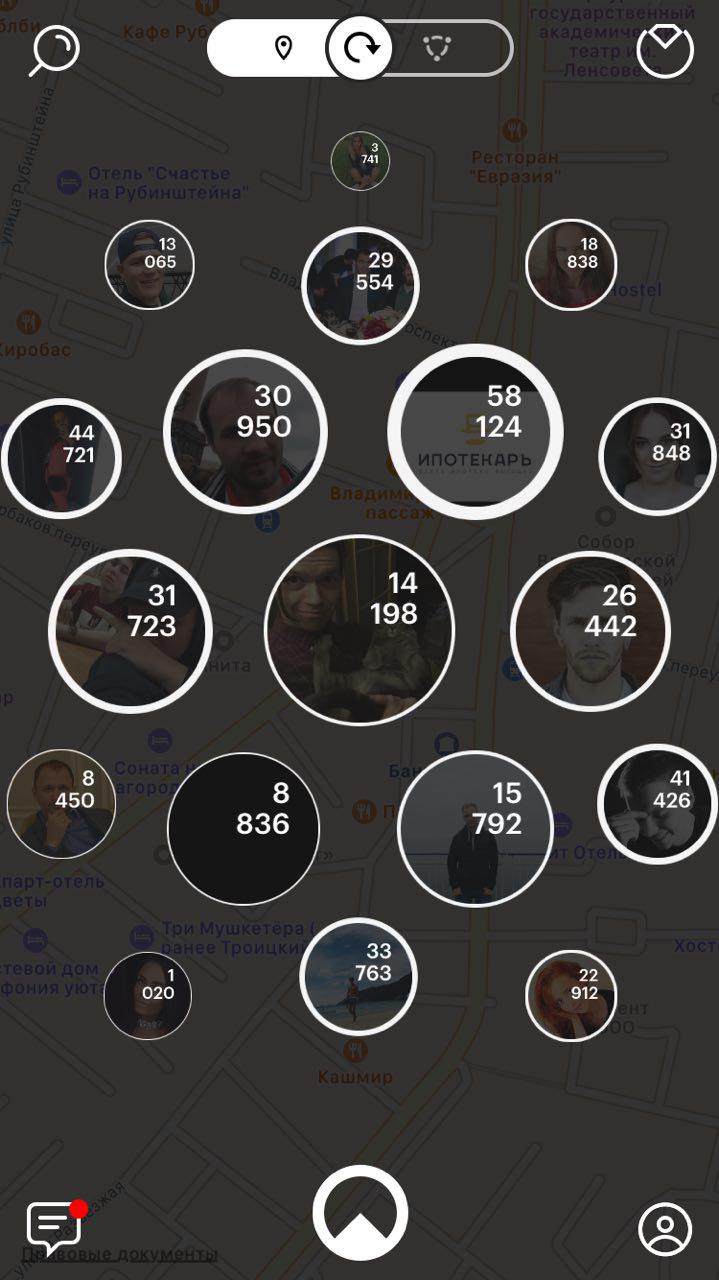Screen dimensions: 719x1280
Task: Open the top-right circular badge icon
Action: click(x=665, y=50)
